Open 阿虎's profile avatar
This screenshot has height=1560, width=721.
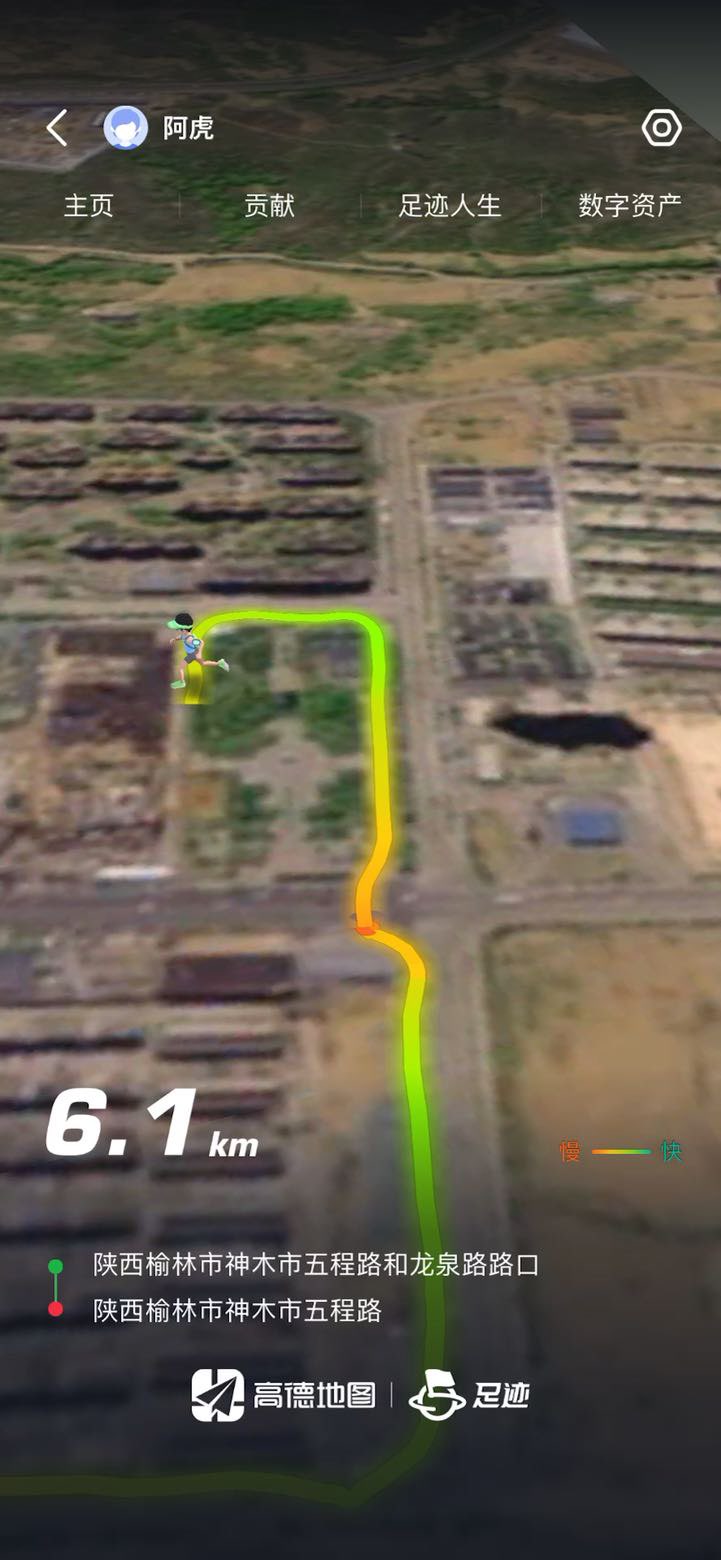pyautogui.click(x=126, y=128)
